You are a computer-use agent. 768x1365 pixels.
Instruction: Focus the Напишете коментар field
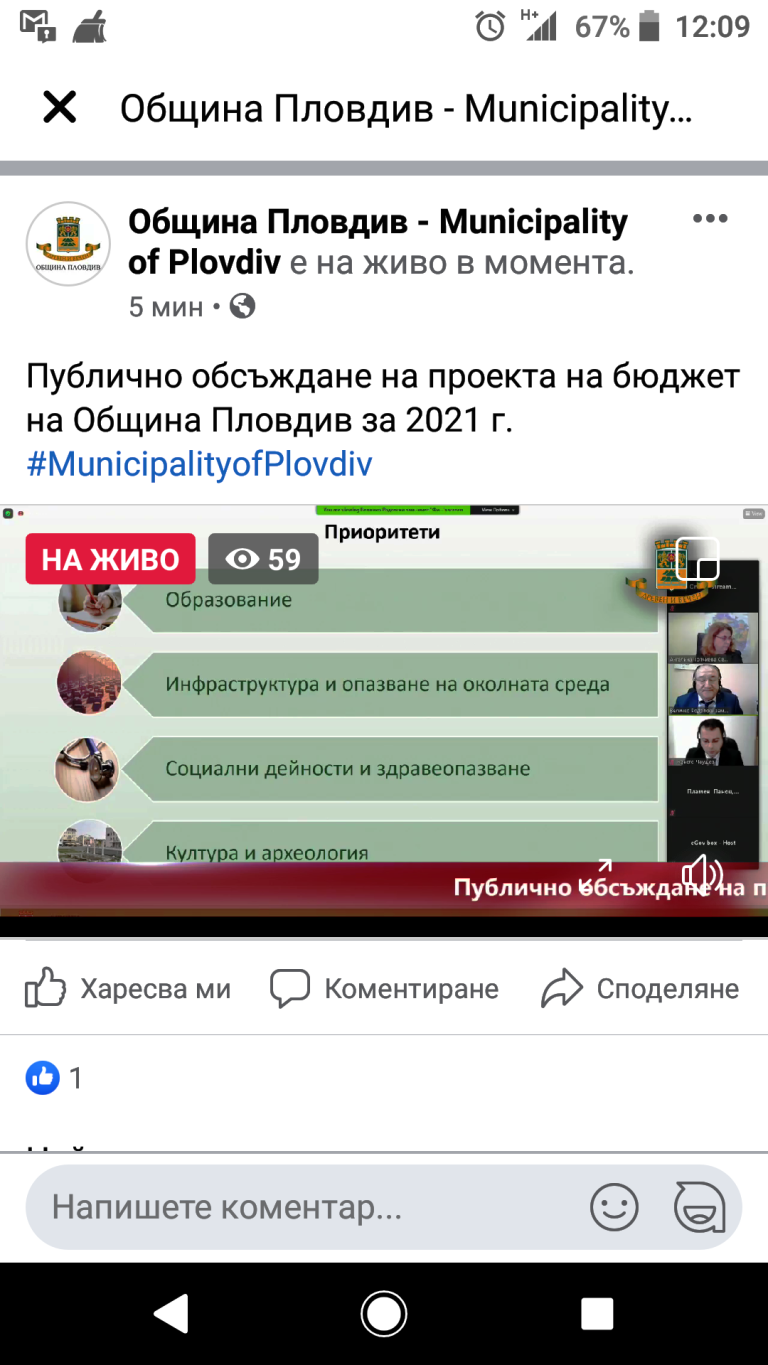tap(300, 1207)
